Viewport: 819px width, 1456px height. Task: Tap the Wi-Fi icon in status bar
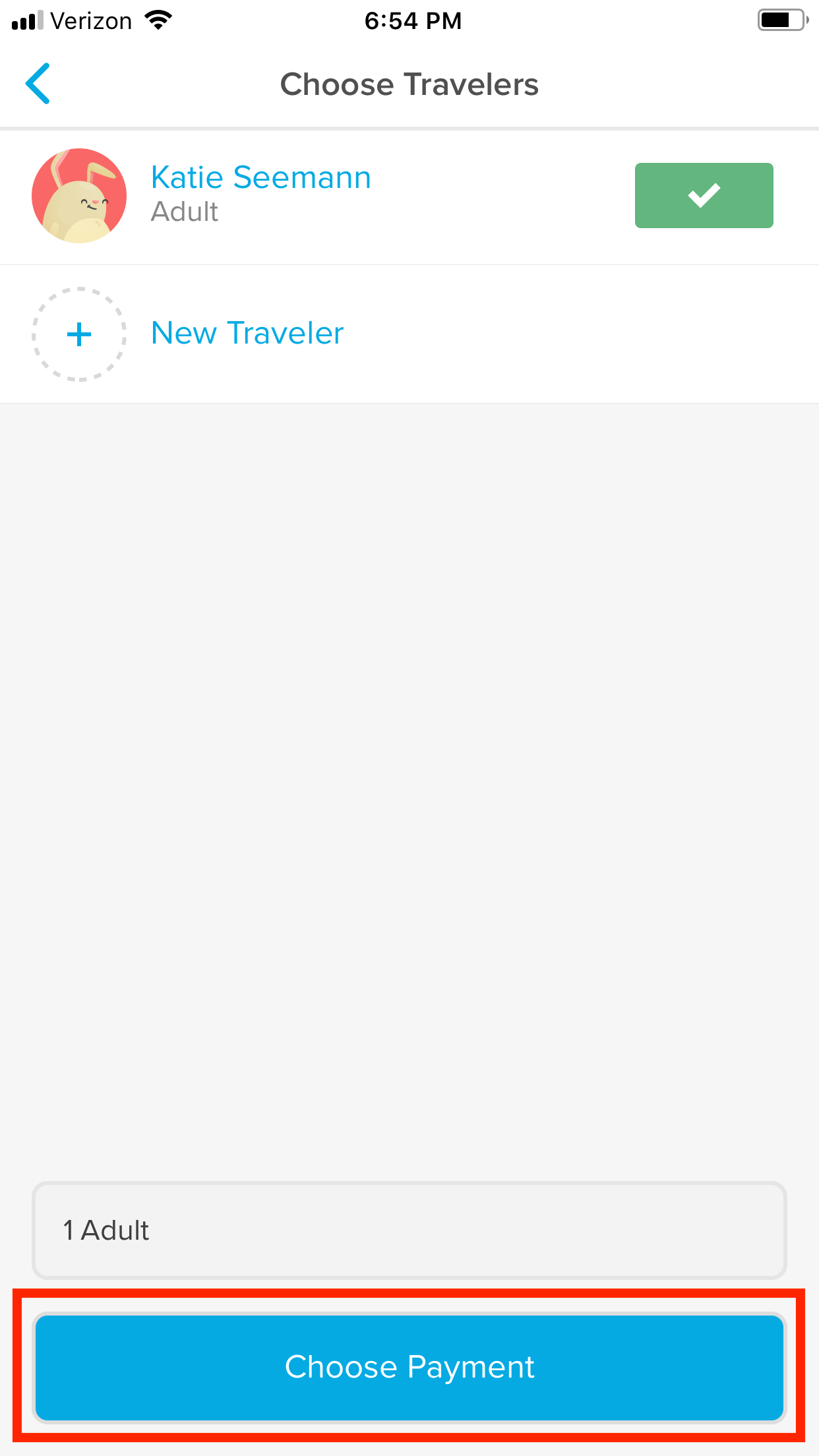coord(158,20)
